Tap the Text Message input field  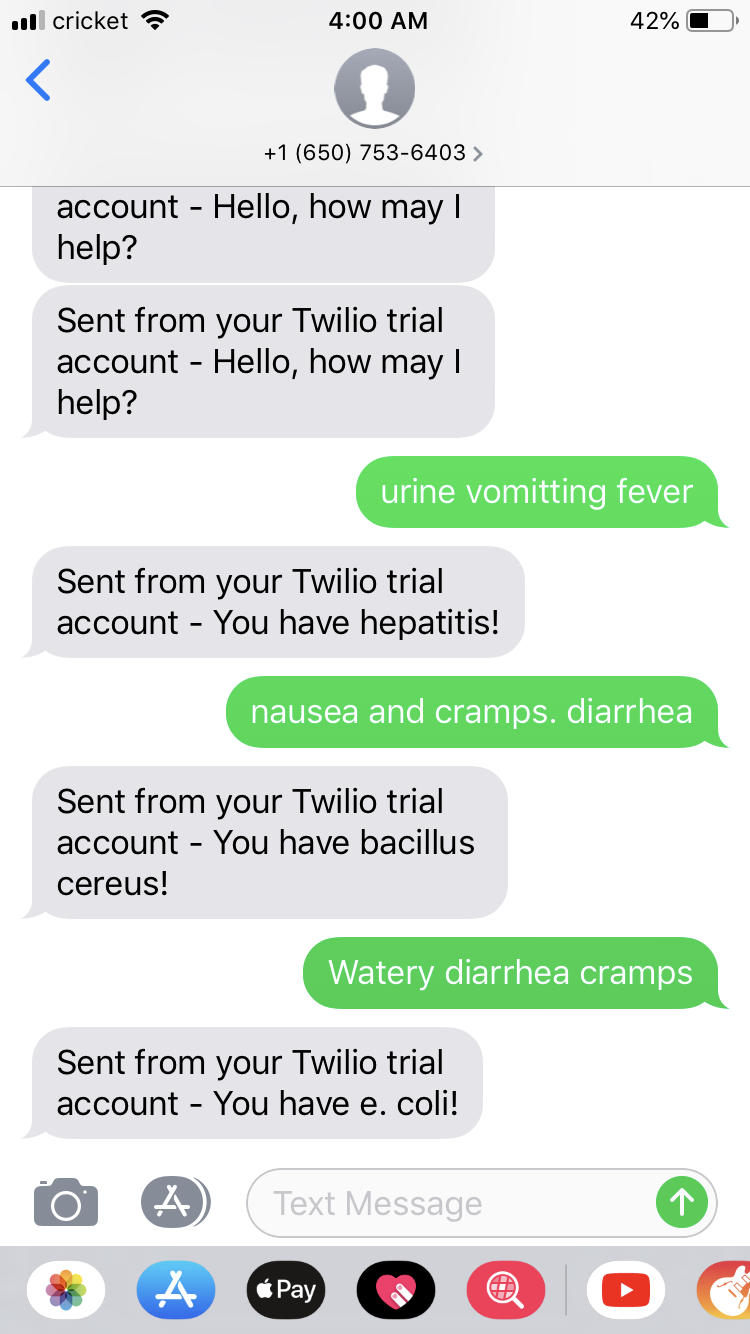pos(450,1203)
